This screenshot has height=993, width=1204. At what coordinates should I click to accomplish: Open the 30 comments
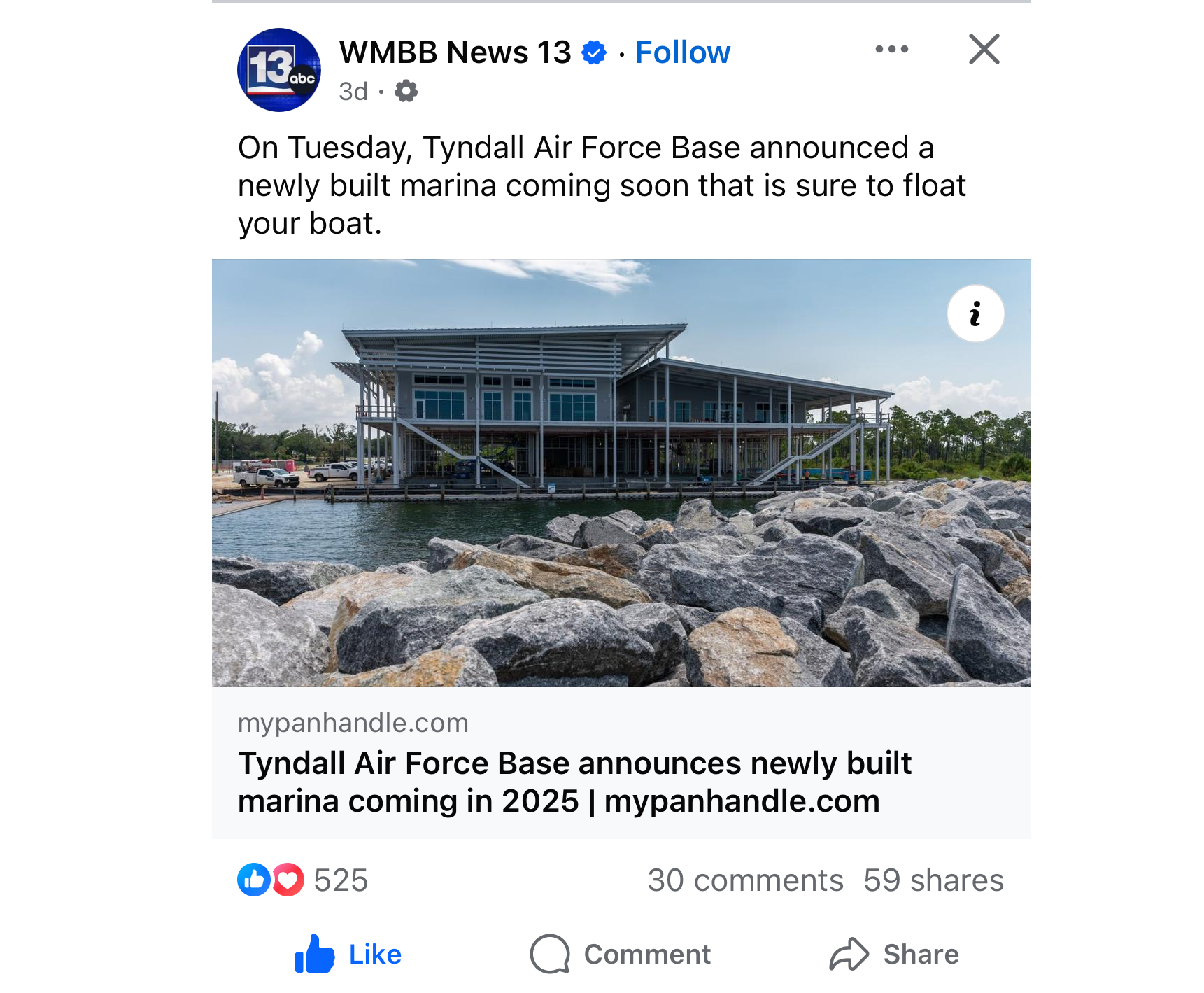pos(745,880)
